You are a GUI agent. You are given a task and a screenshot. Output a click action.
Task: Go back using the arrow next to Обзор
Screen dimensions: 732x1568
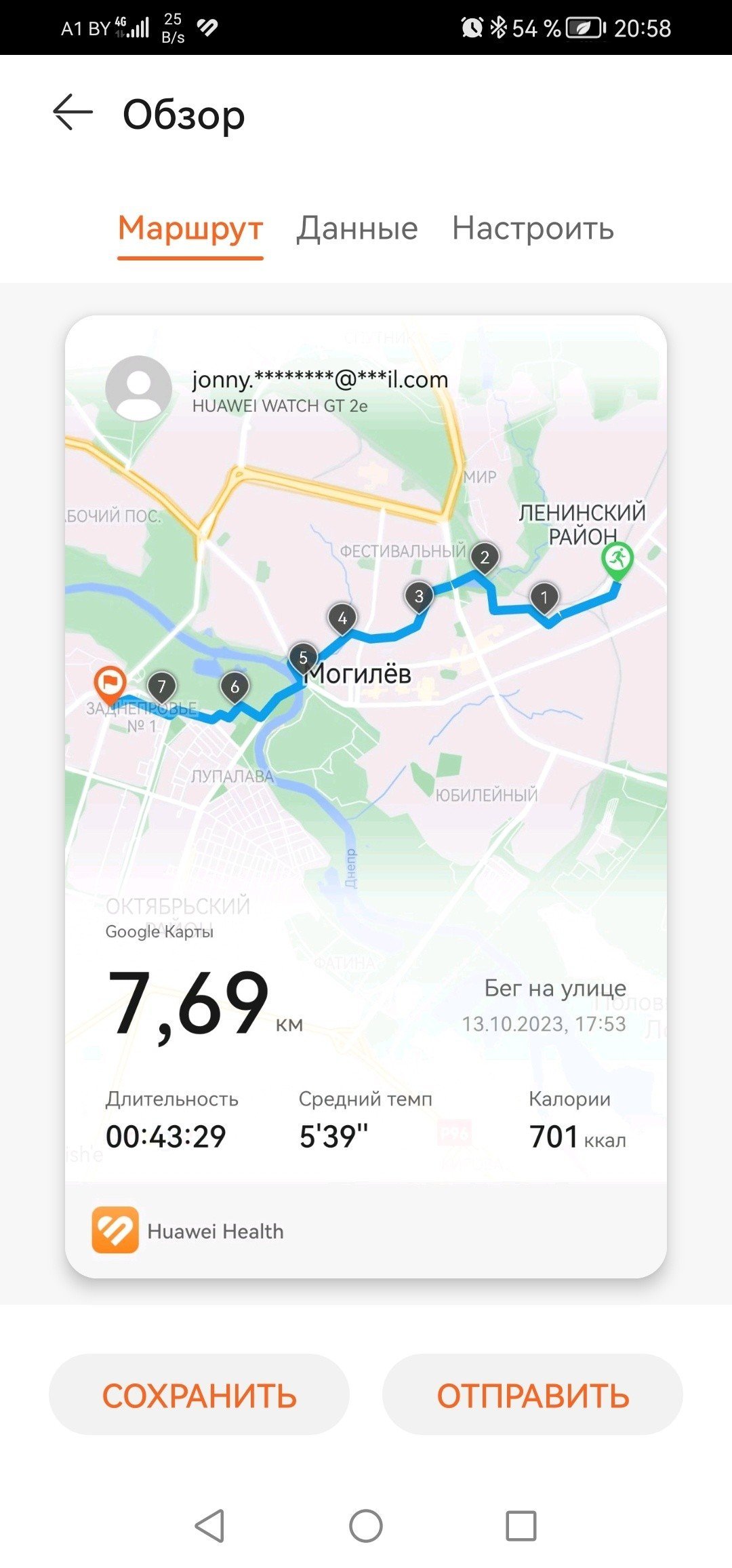tap(73, 113)
